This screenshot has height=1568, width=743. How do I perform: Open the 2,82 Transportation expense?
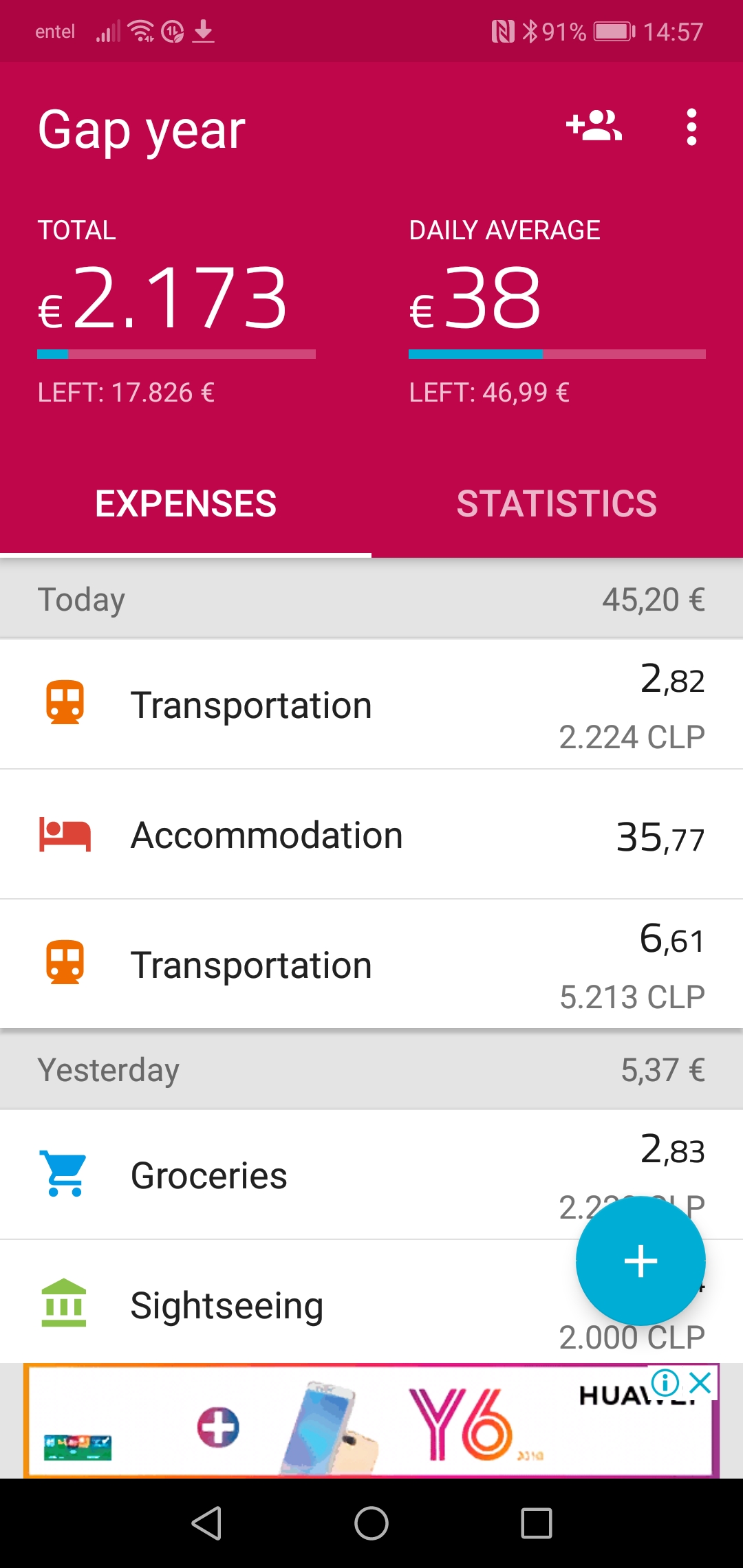(x=371, y=705)
